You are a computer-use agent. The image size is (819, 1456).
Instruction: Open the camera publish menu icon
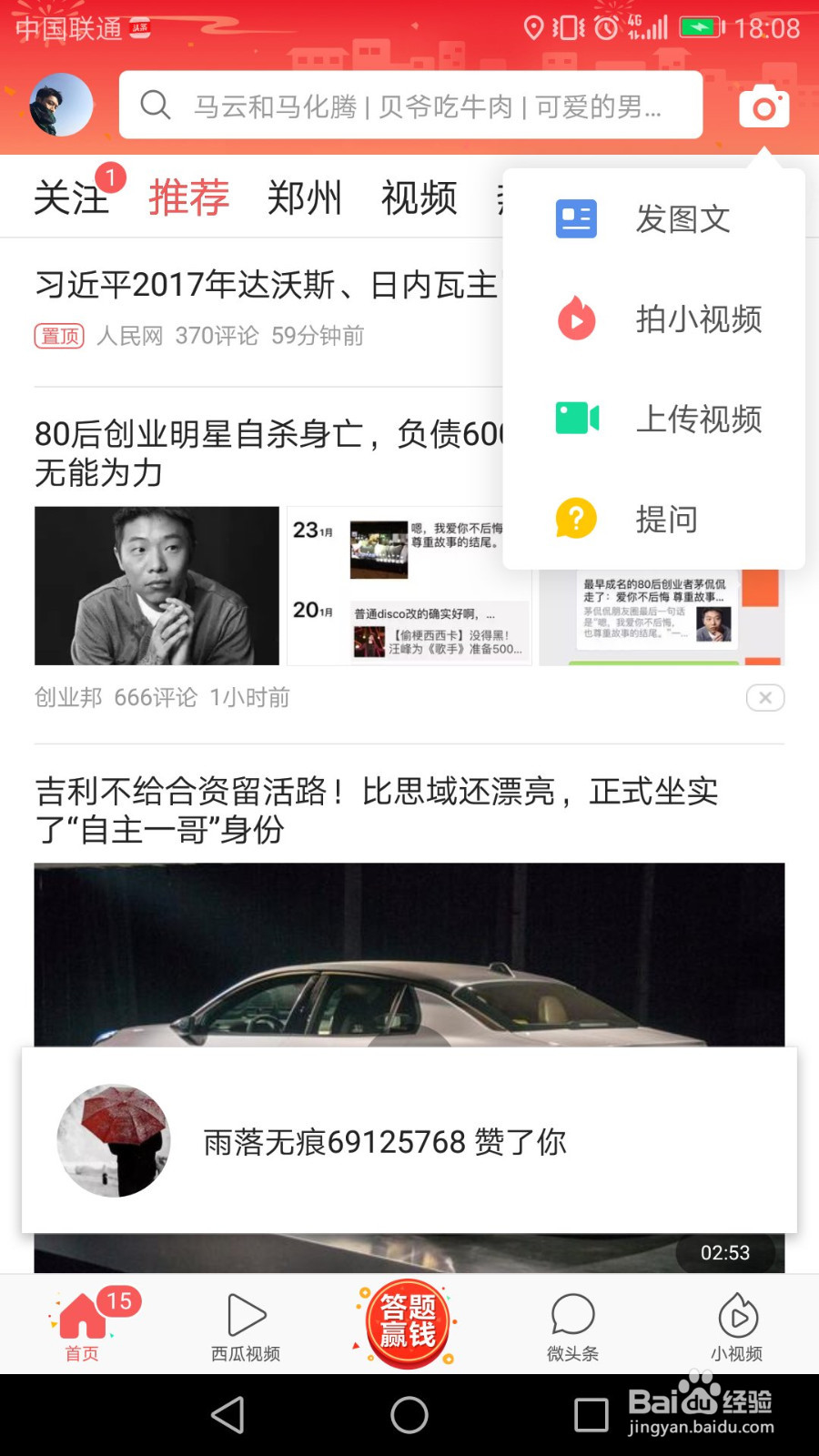coord(763,106)
